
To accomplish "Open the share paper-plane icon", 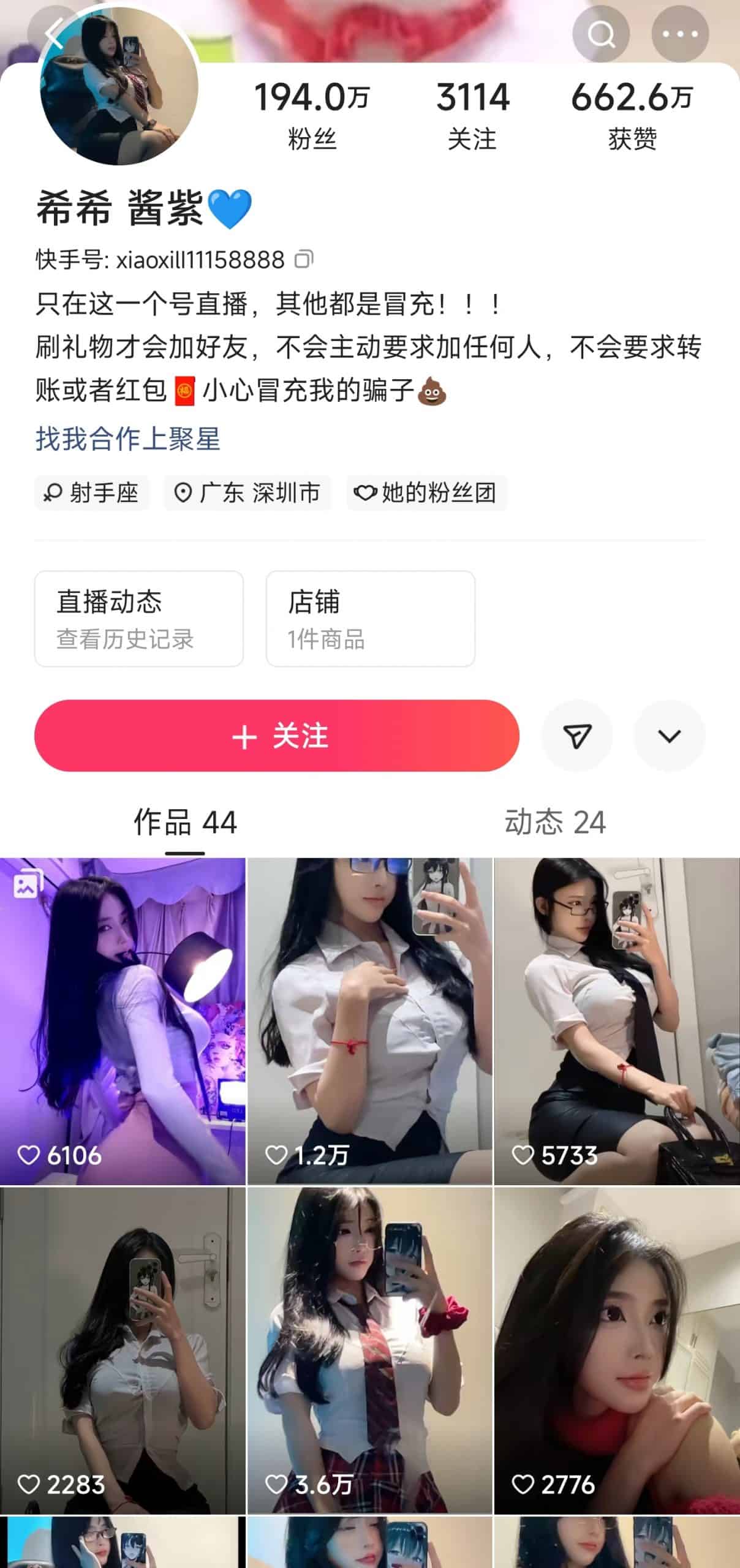I will [x=578, y=736].
